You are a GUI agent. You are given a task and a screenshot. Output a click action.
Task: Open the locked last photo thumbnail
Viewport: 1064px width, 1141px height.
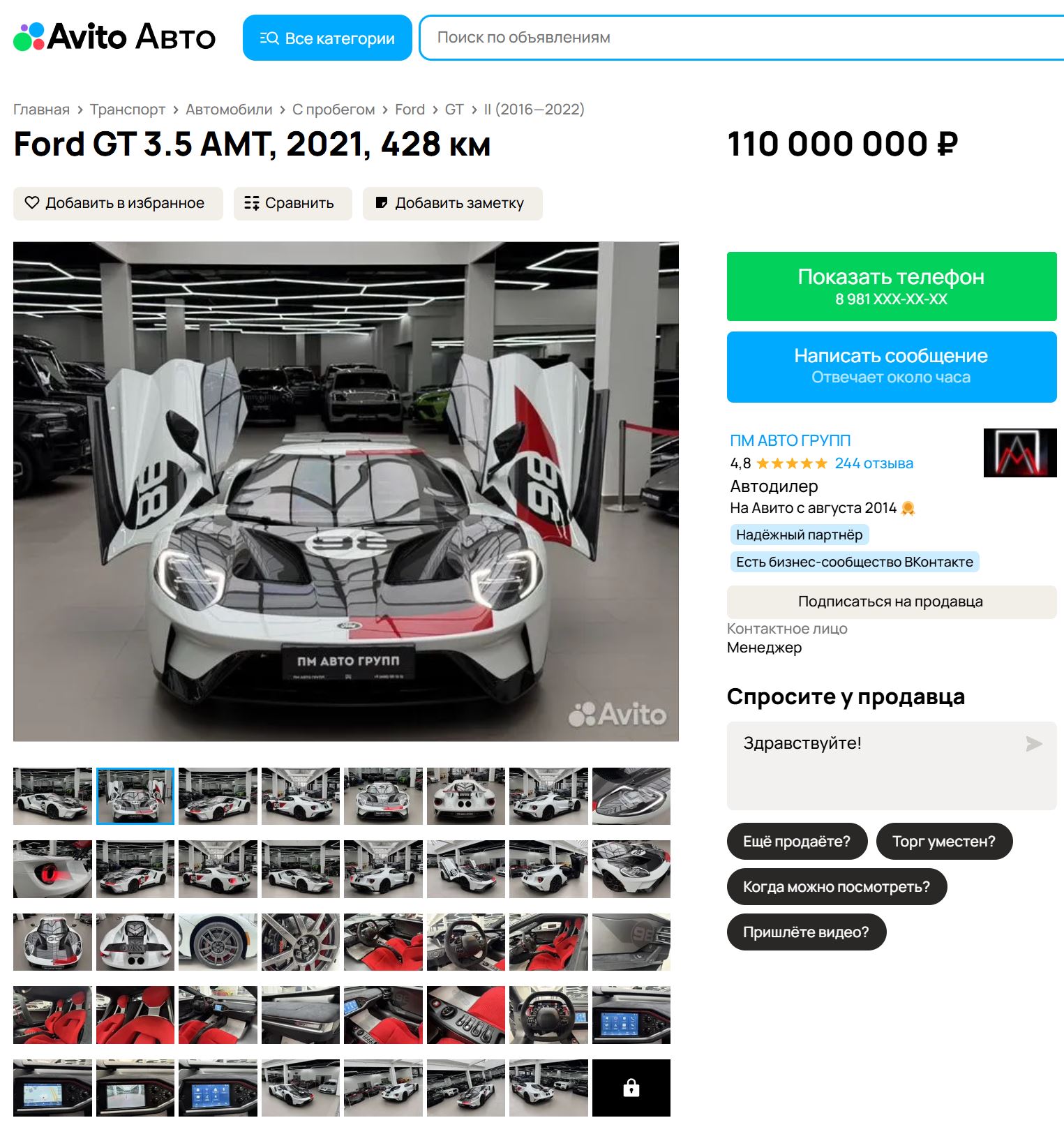point(631,1088)
